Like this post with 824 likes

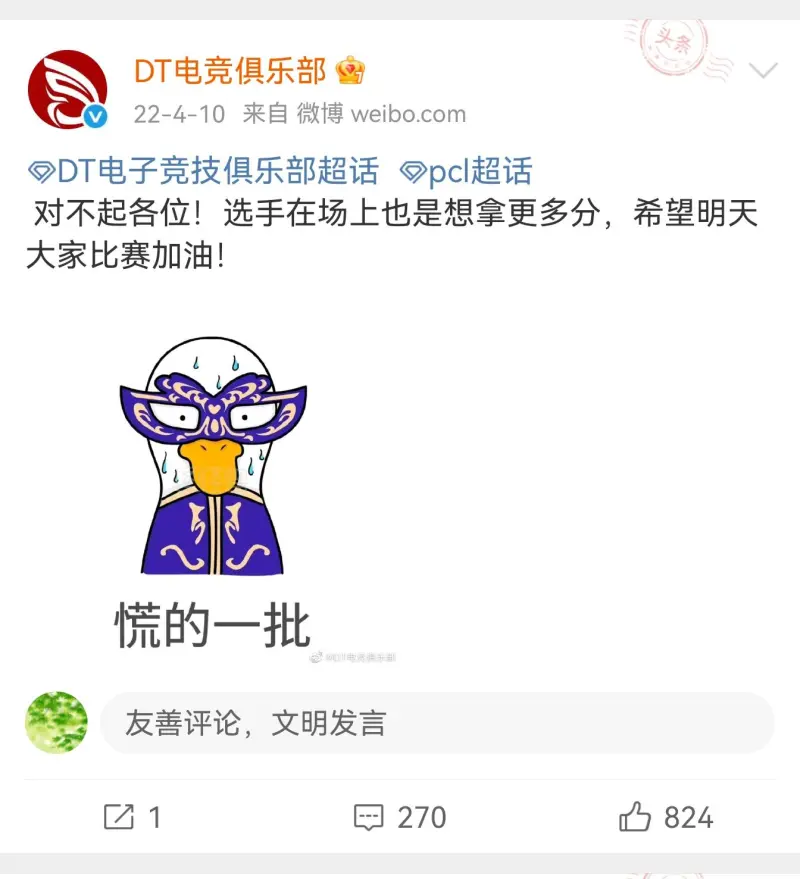(665, 818)
